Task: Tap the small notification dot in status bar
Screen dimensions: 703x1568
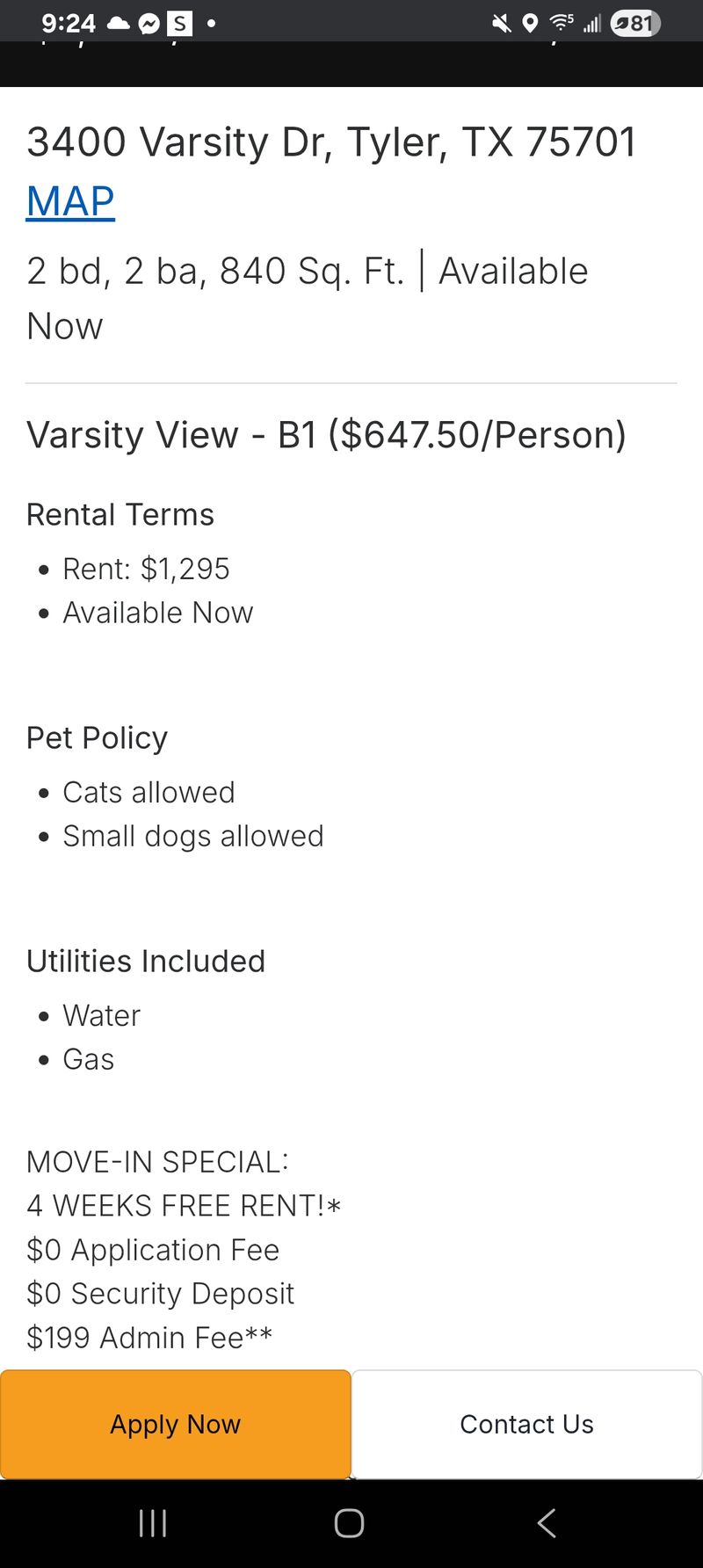Action: coord(211,24)
